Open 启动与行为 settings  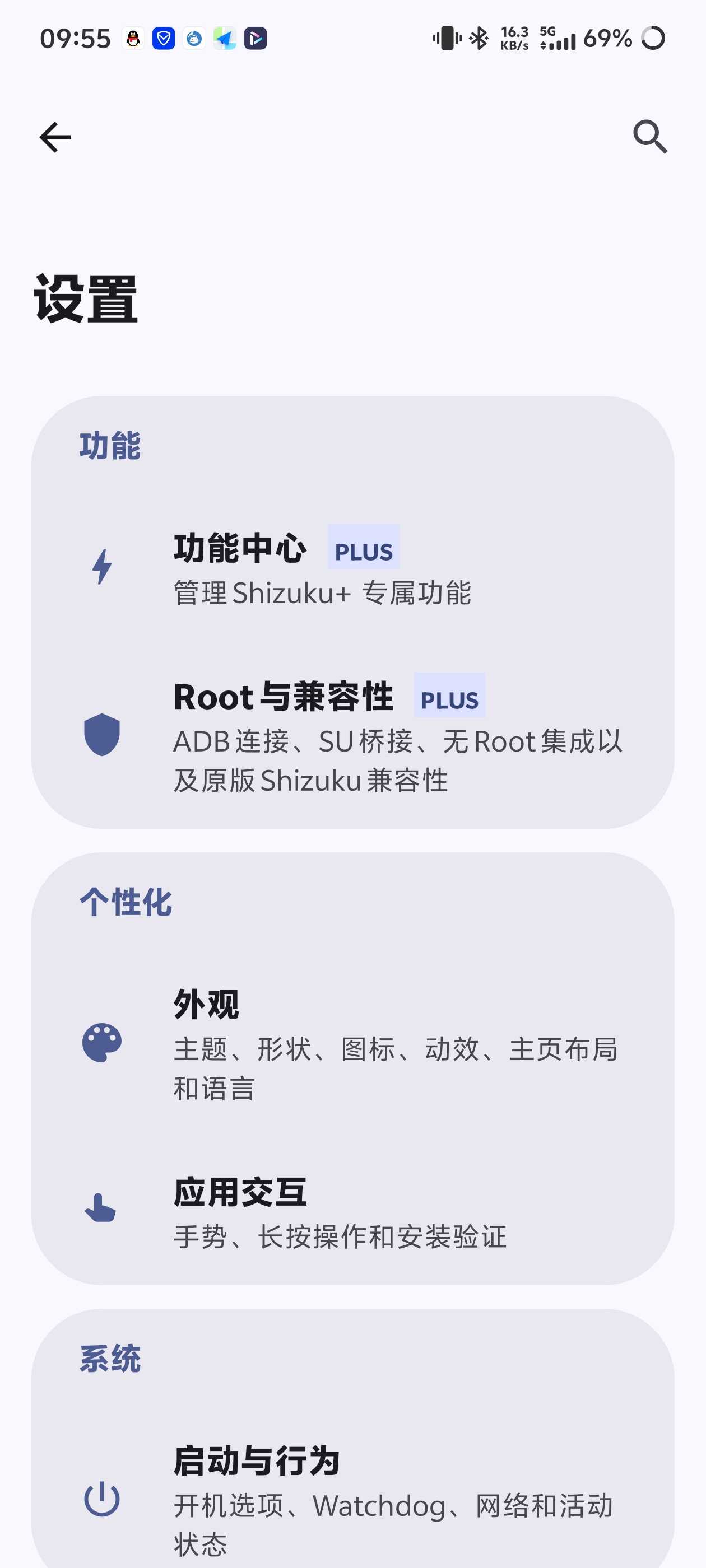click(x=352, y=1500)
